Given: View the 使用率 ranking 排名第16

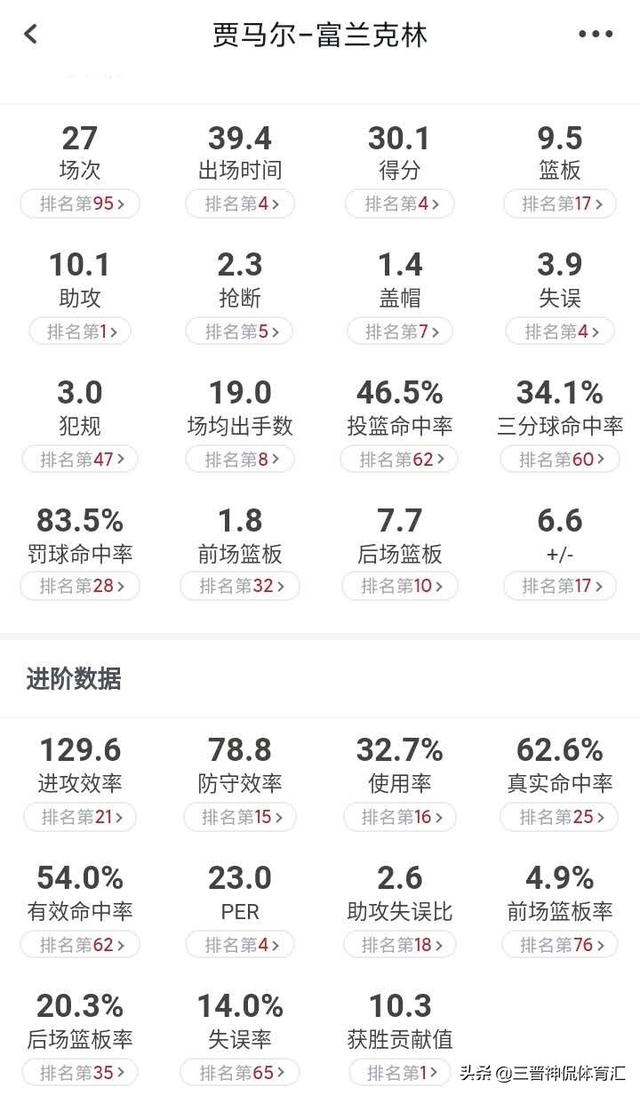Looking at the screenshot, I should pos(400,816).
